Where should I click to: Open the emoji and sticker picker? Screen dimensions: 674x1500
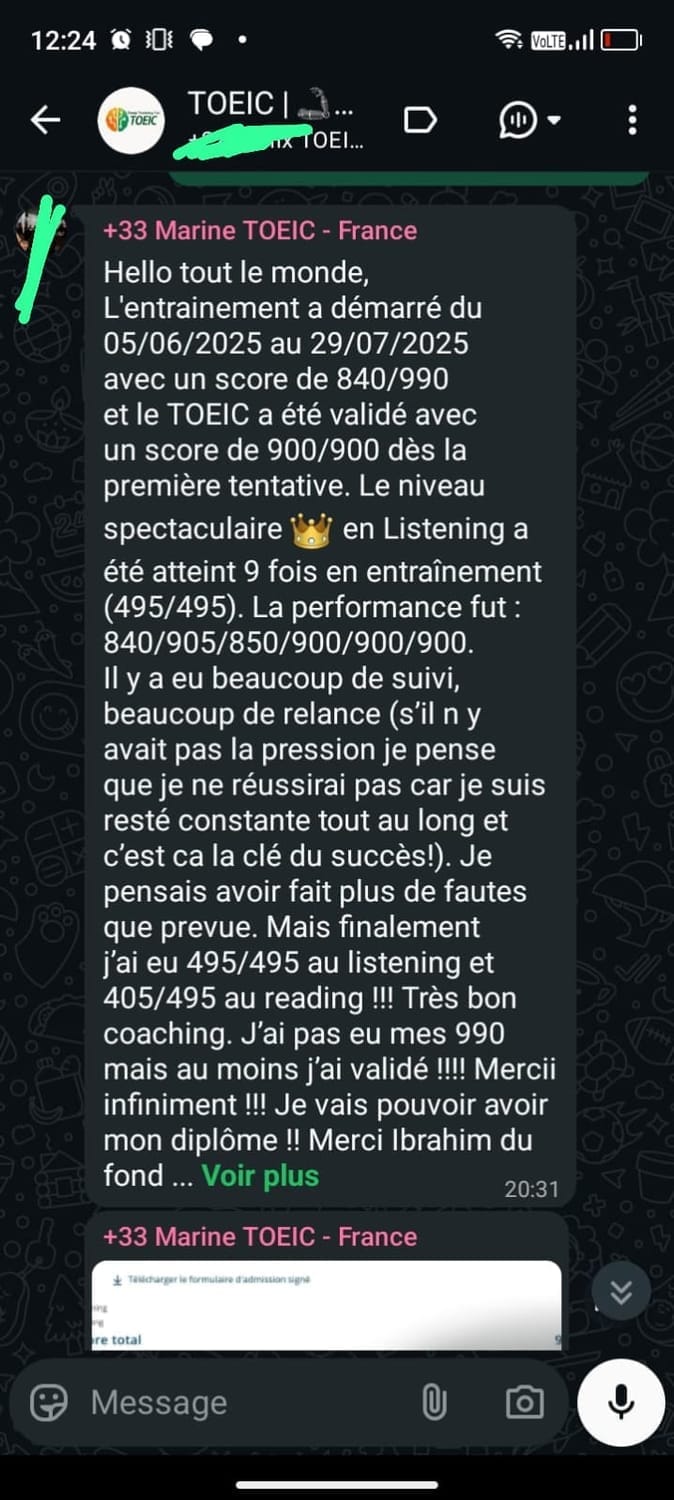point(49,1403)
